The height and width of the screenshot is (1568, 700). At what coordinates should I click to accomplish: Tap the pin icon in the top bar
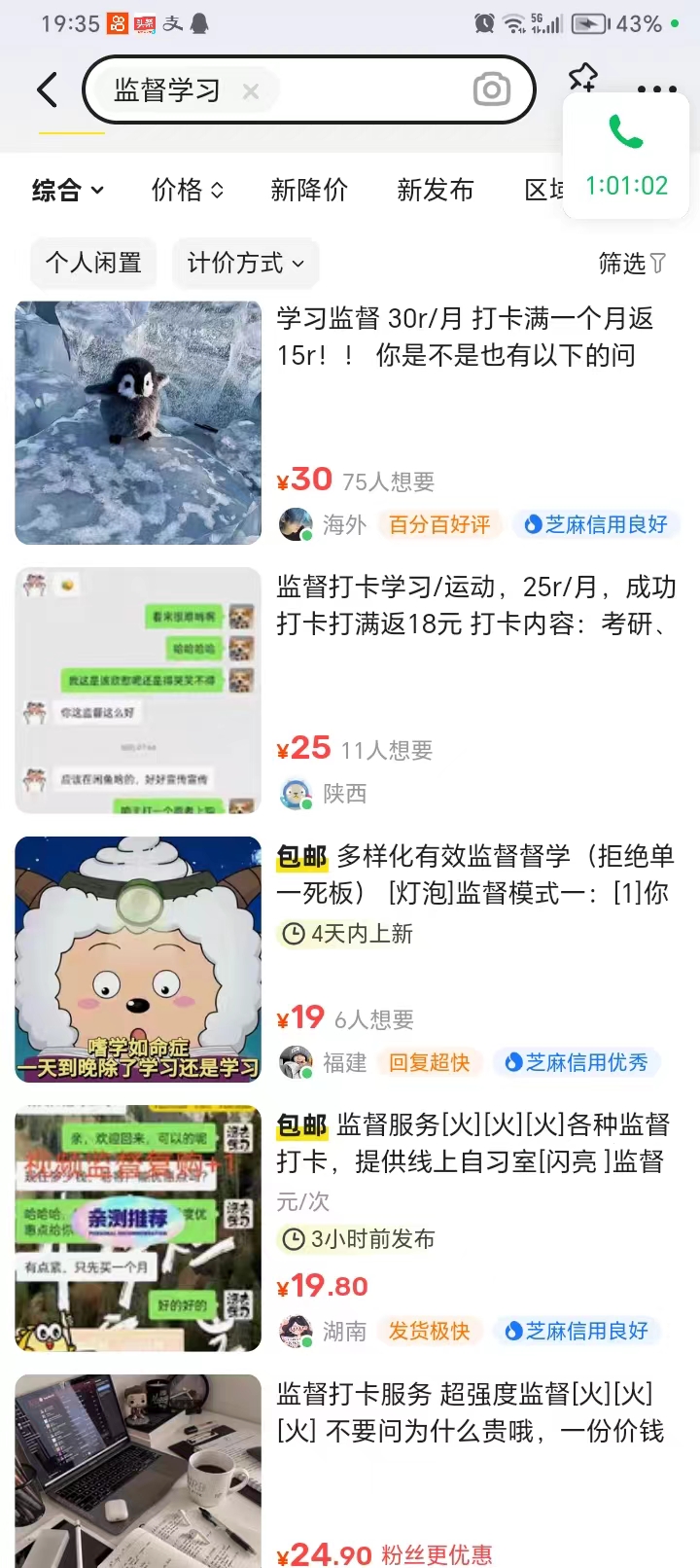tap(582, 74)
